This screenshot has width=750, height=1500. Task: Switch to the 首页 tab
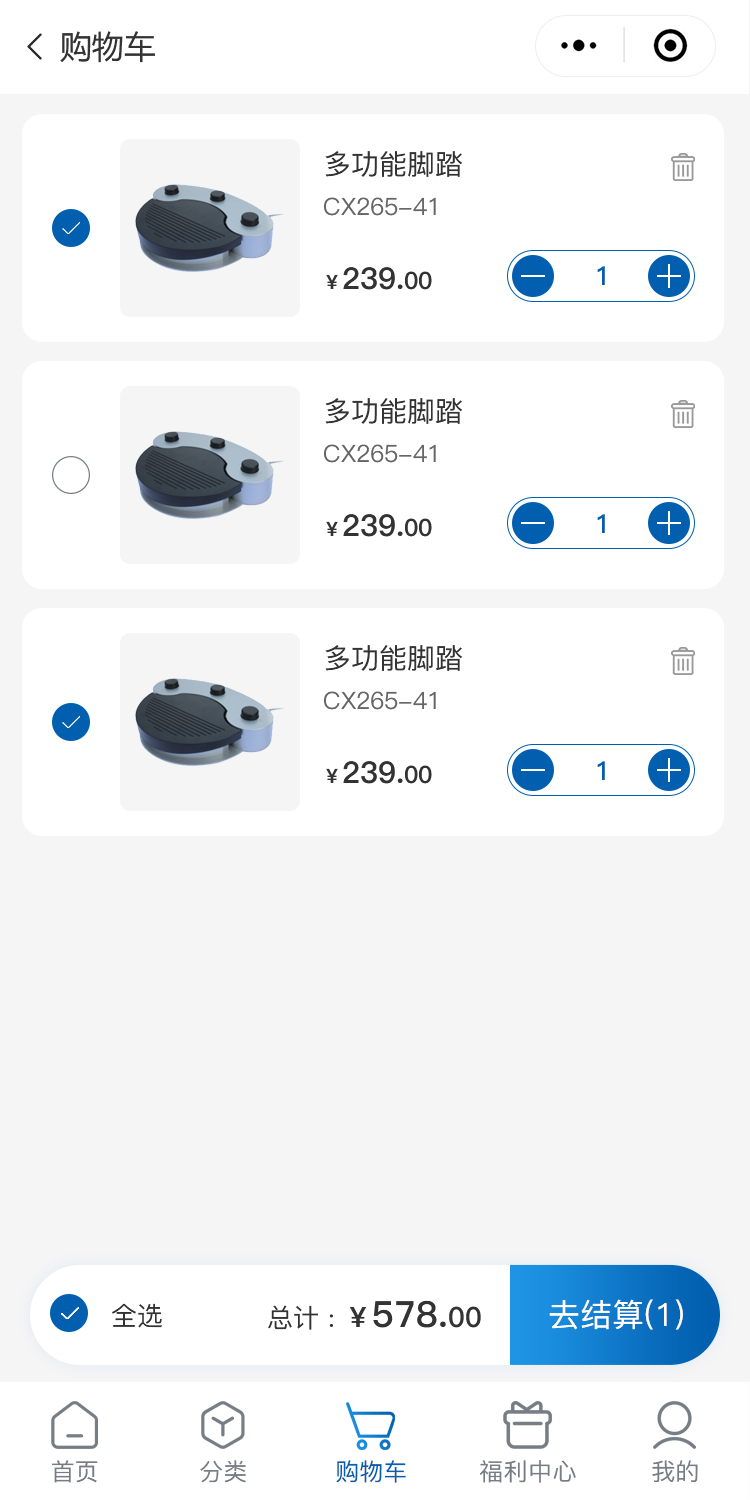(x=75, y=1442)
